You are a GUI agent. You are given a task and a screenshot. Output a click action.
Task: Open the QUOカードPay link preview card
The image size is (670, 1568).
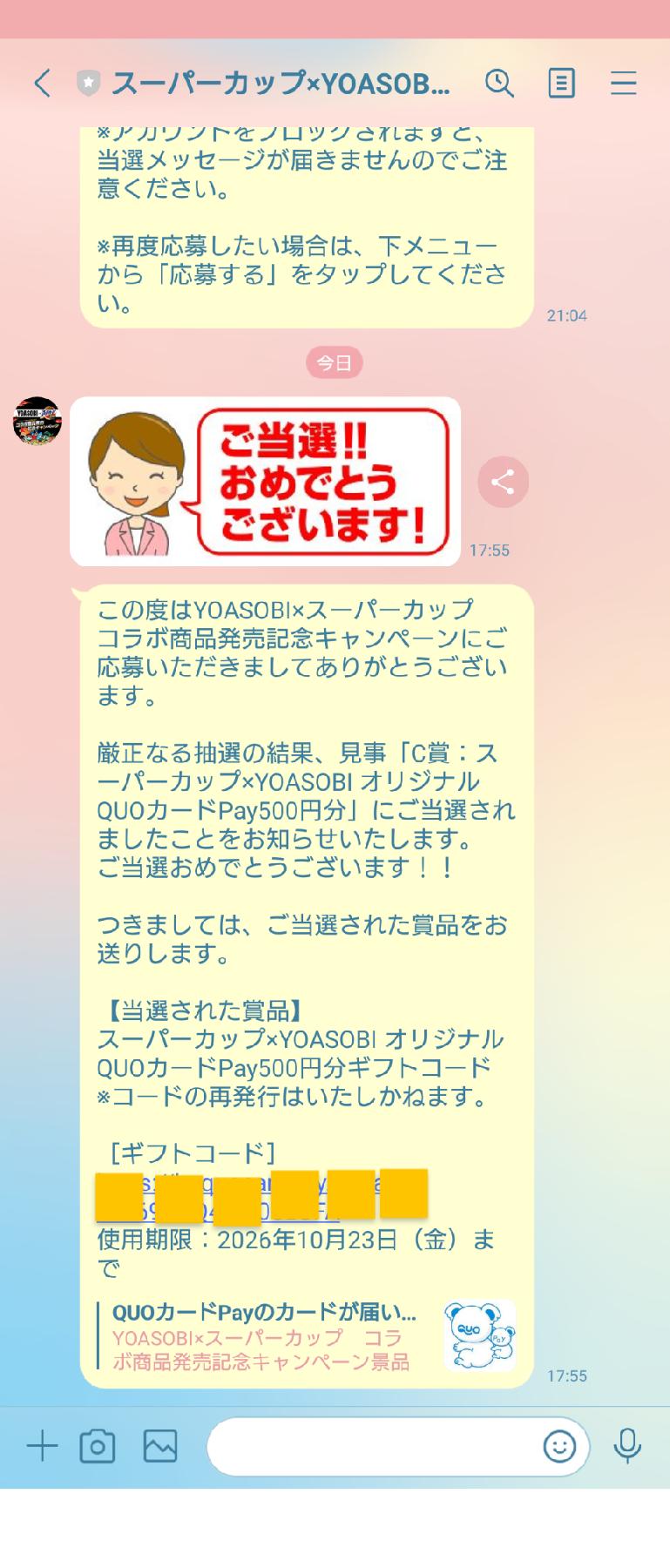[305, 1336]
